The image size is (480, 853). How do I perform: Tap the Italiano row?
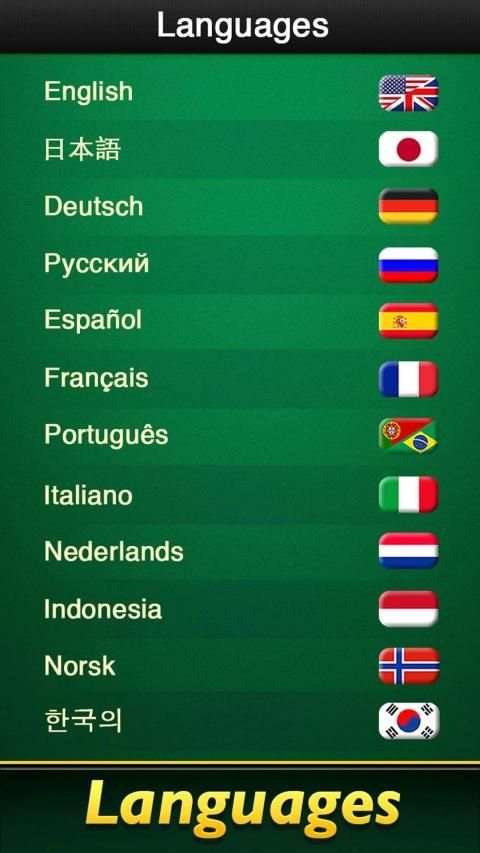(240, 495)
